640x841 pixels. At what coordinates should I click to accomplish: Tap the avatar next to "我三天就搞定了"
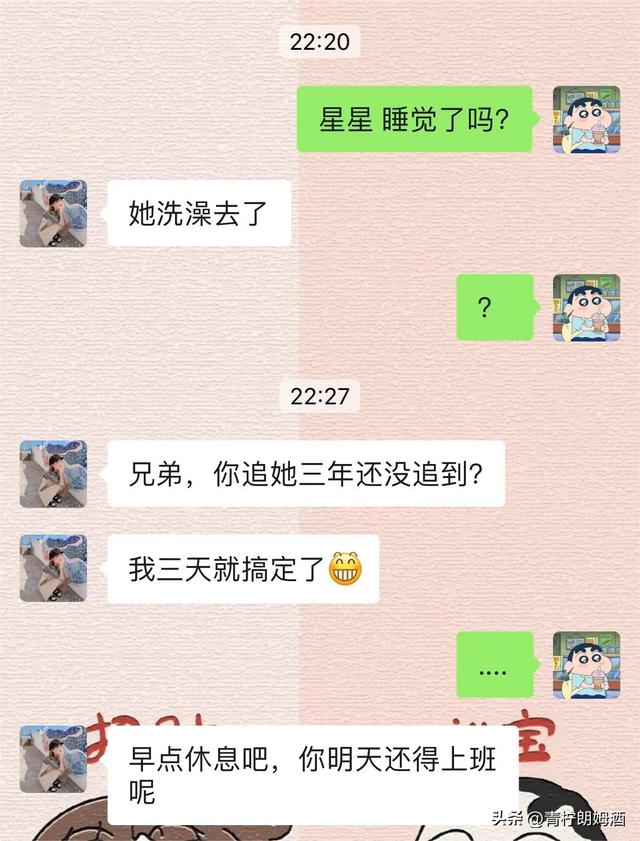(x=53, y=568)
